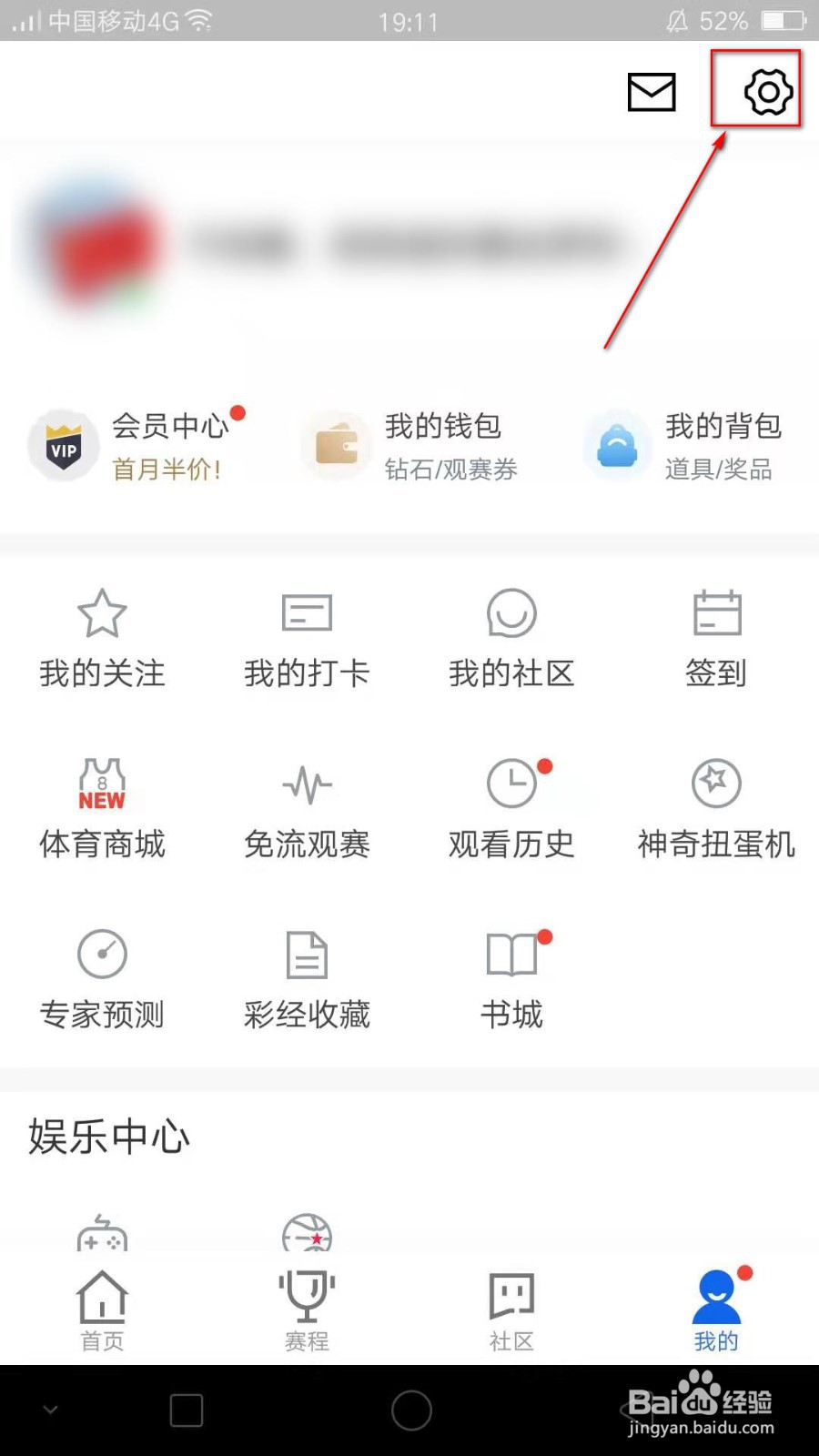
Task: Switch to the 首页 tab
Action: [102, 1310]
